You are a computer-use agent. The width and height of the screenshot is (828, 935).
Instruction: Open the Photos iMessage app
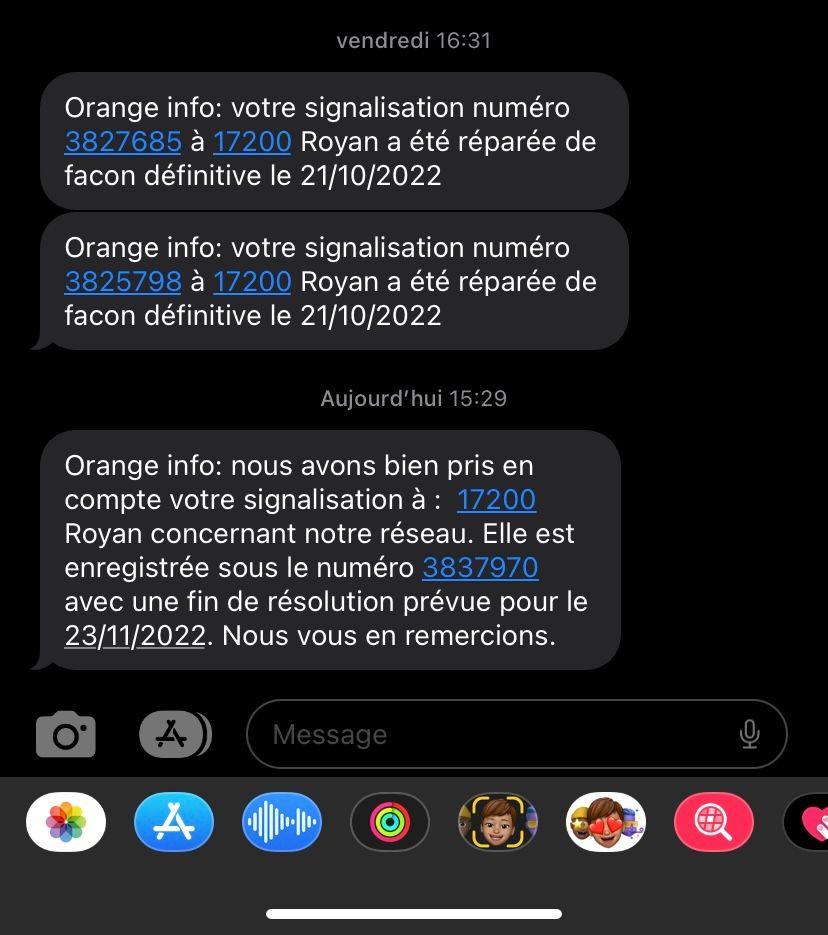66,822
